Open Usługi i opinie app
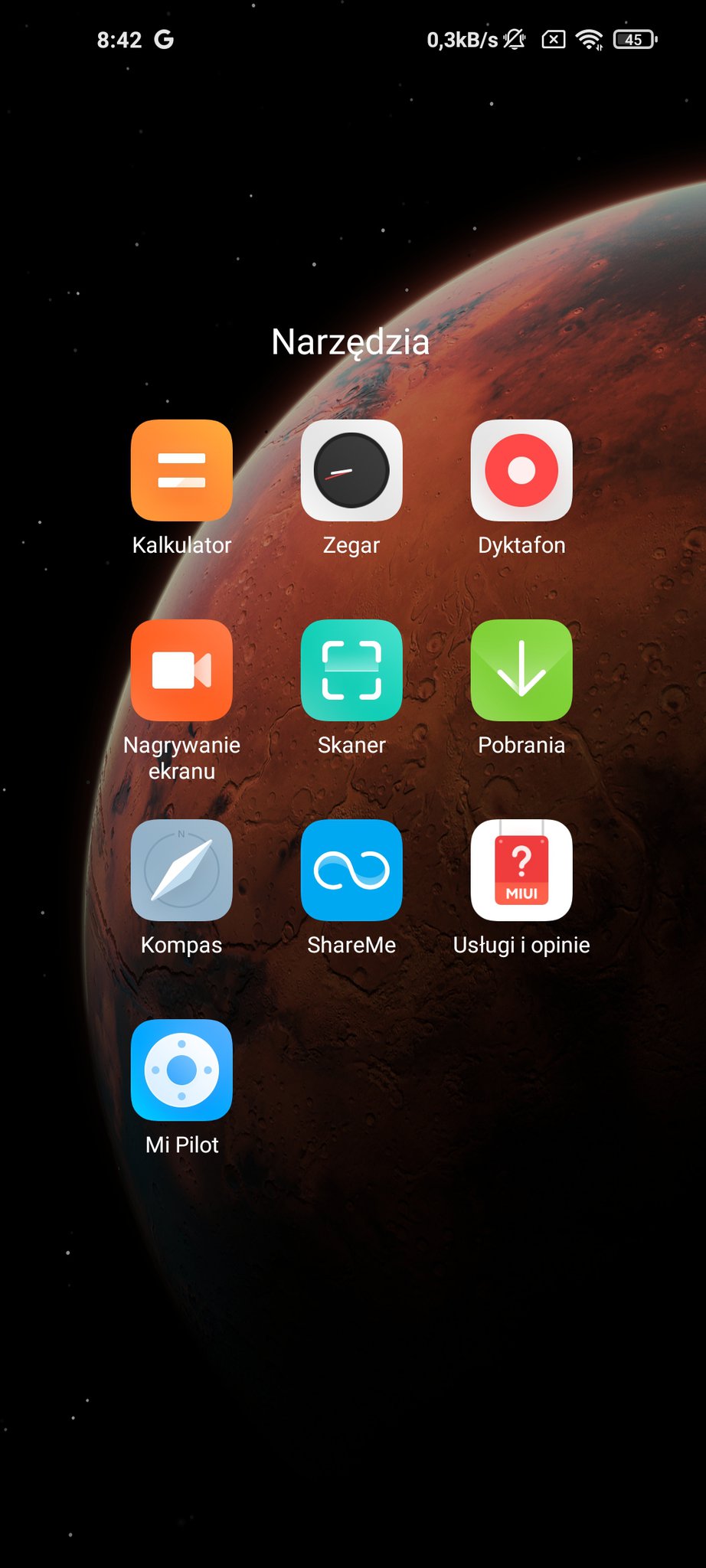This screenshot has width=706, height=1568. (521, 870)
